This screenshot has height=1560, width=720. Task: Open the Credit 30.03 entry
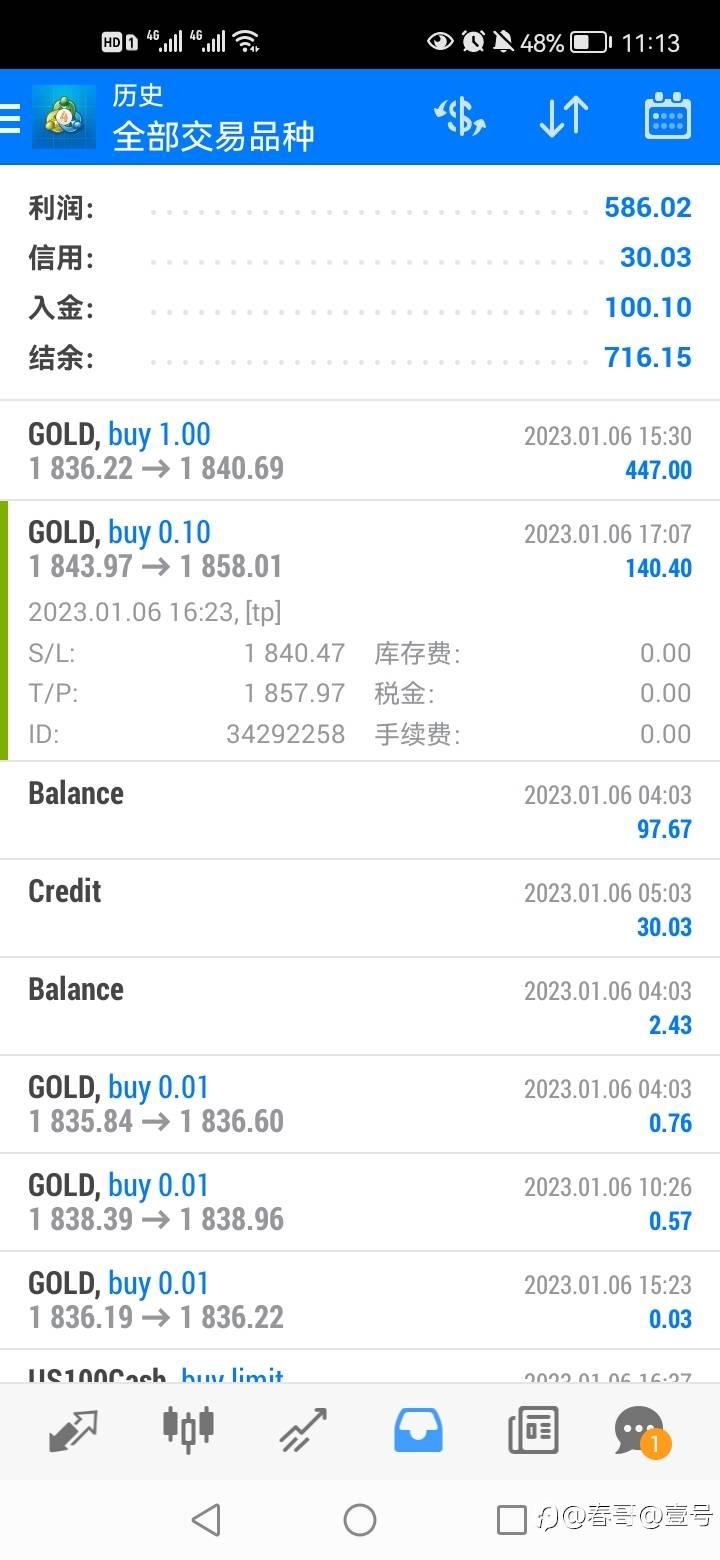360,908
